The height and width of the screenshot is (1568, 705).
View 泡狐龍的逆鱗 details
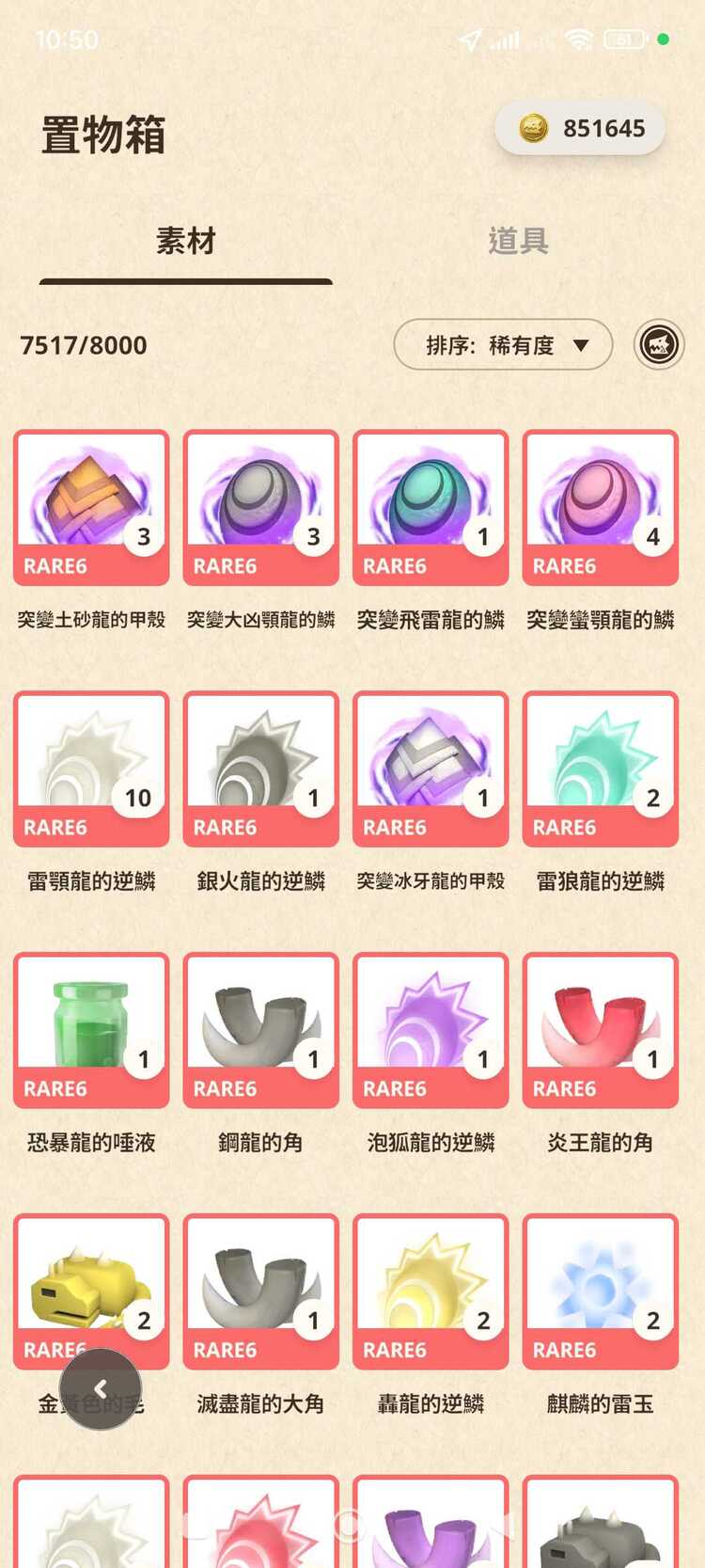click(431, 1031)
